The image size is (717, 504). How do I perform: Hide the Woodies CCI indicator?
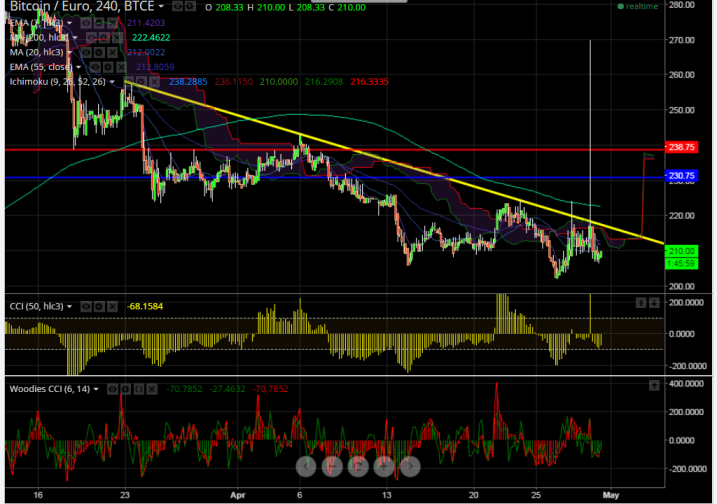(112, 388)
